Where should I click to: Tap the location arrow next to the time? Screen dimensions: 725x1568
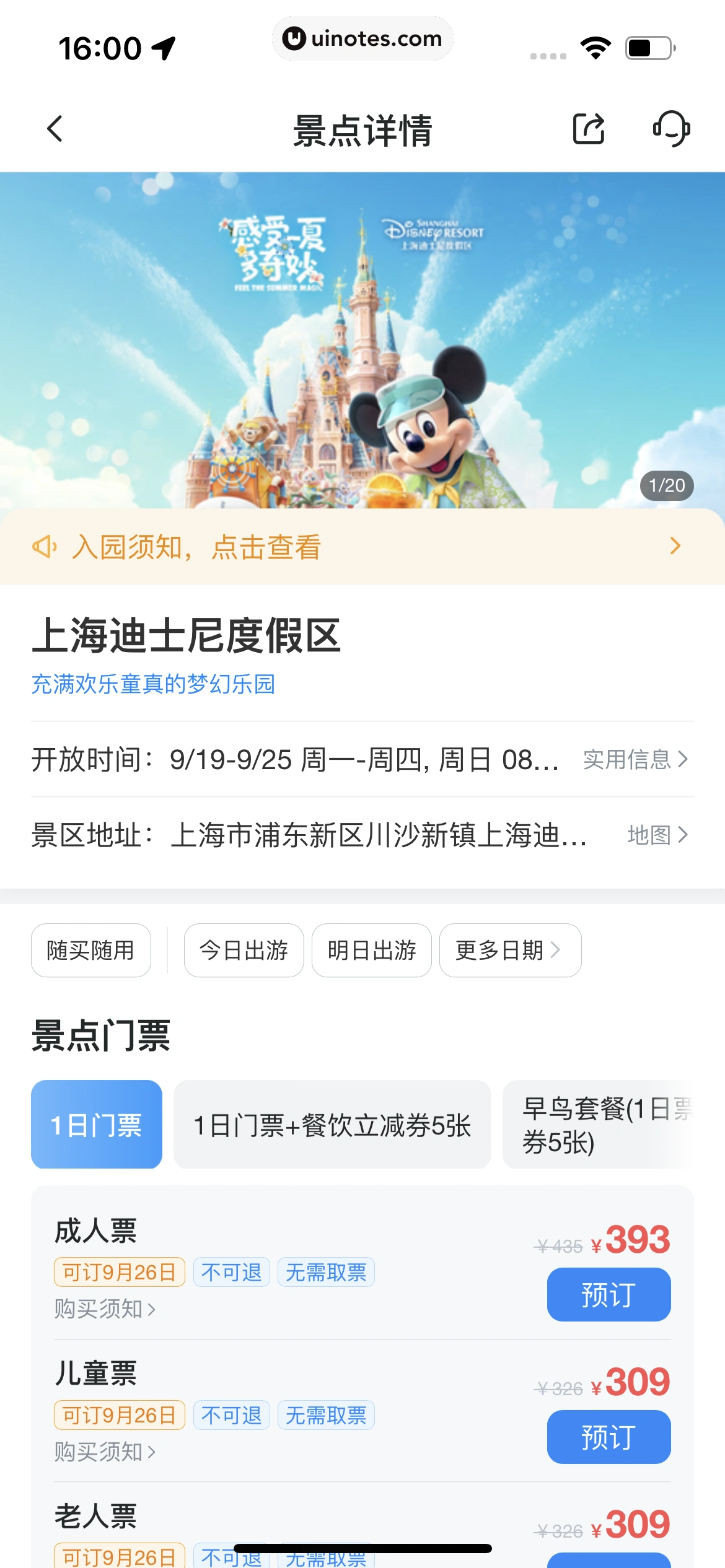[164, 47]
